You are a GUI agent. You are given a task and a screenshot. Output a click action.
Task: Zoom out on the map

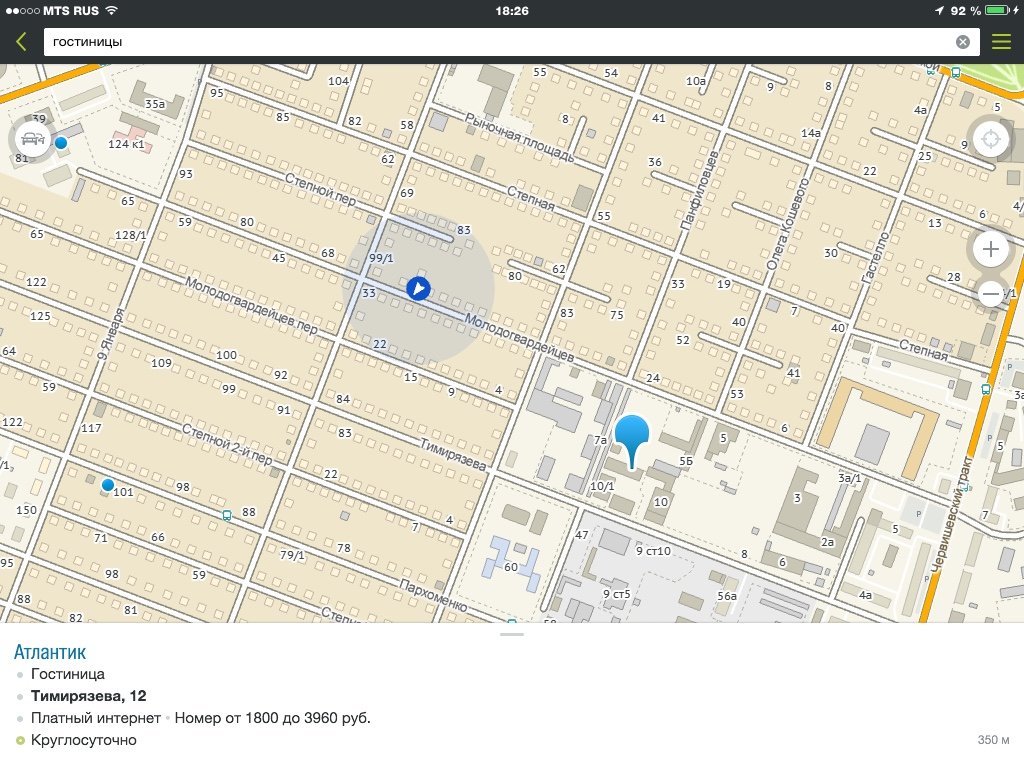tap(990, 294)
